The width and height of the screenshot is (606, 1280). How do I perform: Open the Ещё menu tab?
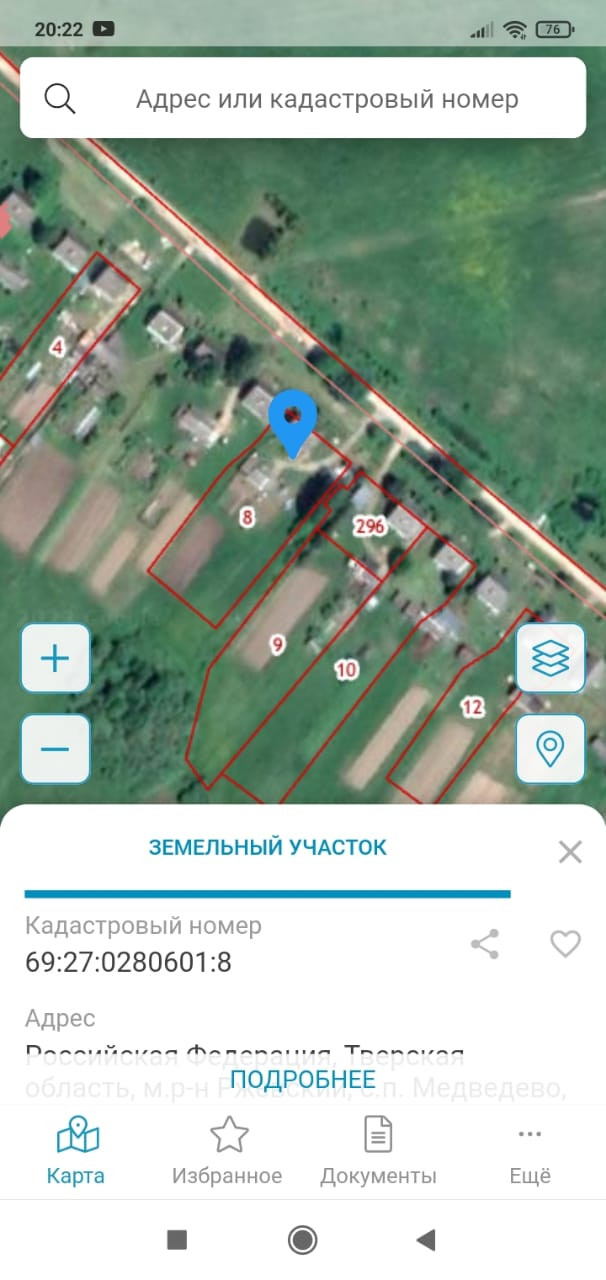[x=530, y=1152]
